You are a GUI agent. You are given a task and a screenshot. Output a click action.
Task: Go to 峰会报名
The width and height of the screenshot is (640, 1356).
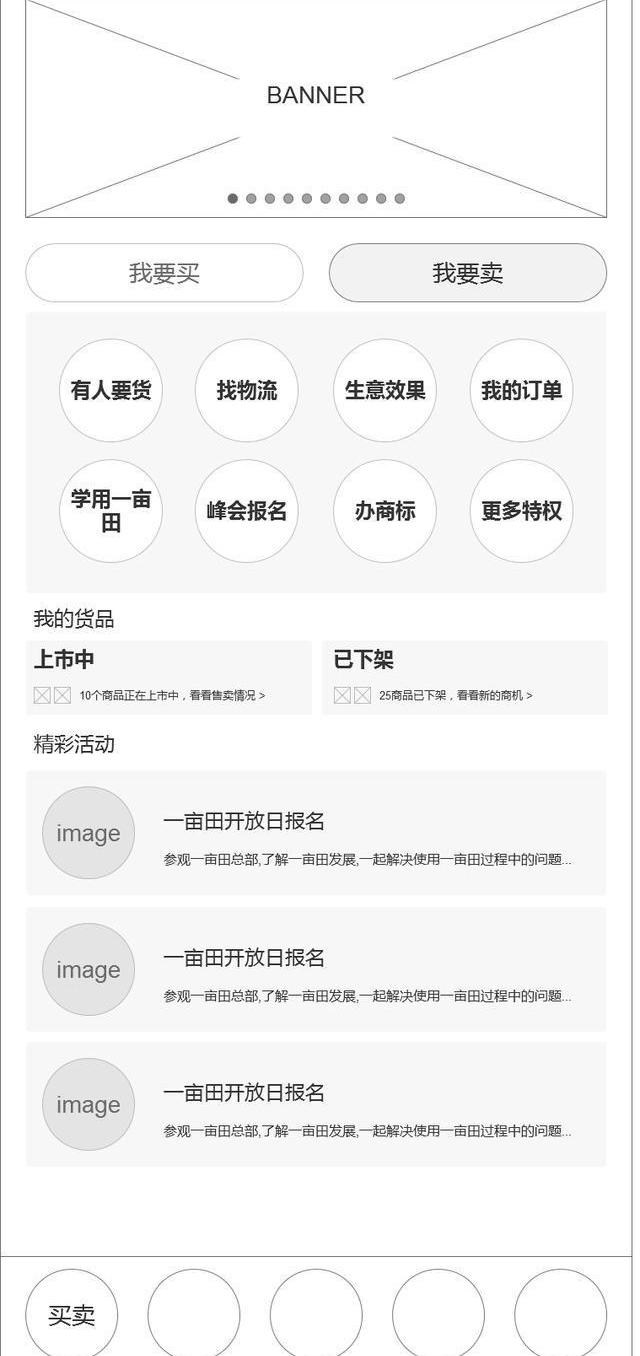(247, 511)
